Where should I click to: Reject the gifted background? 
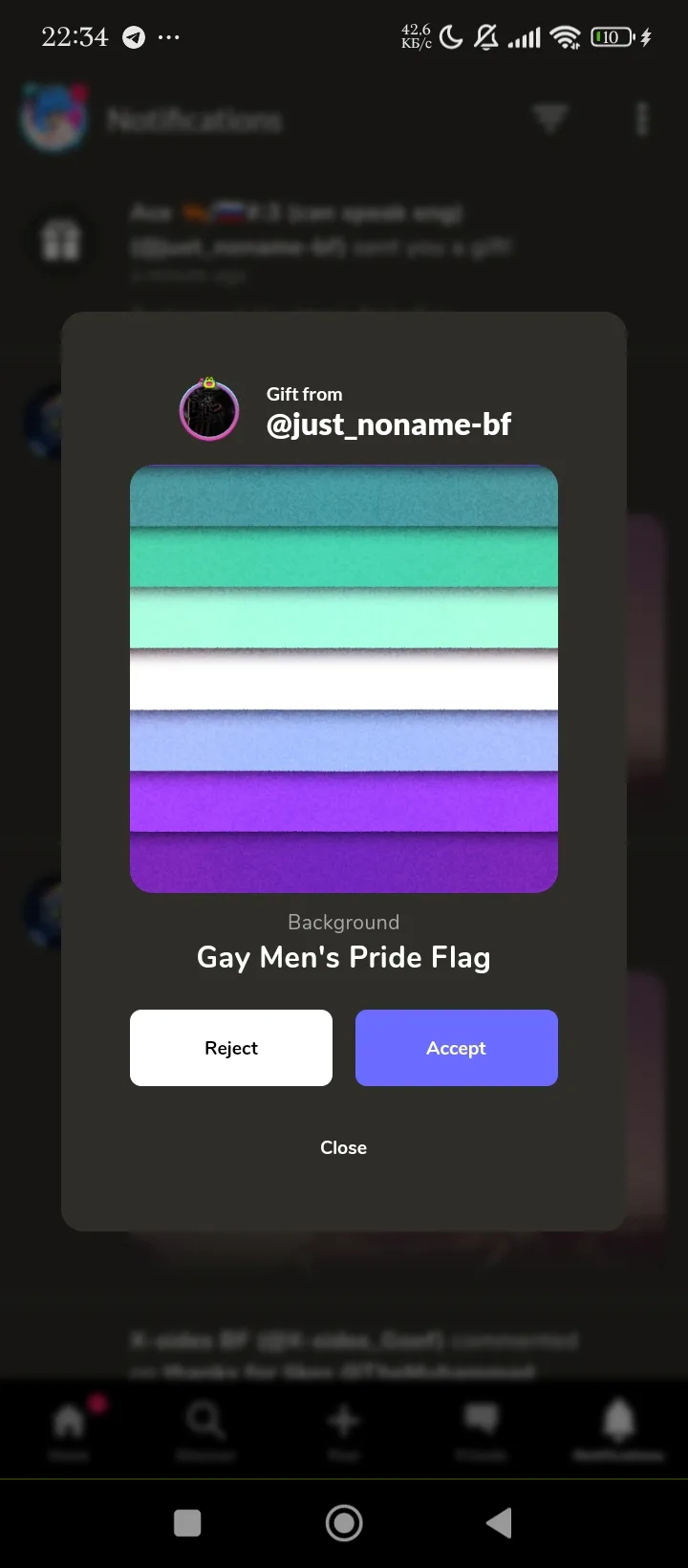[231, 1048]
